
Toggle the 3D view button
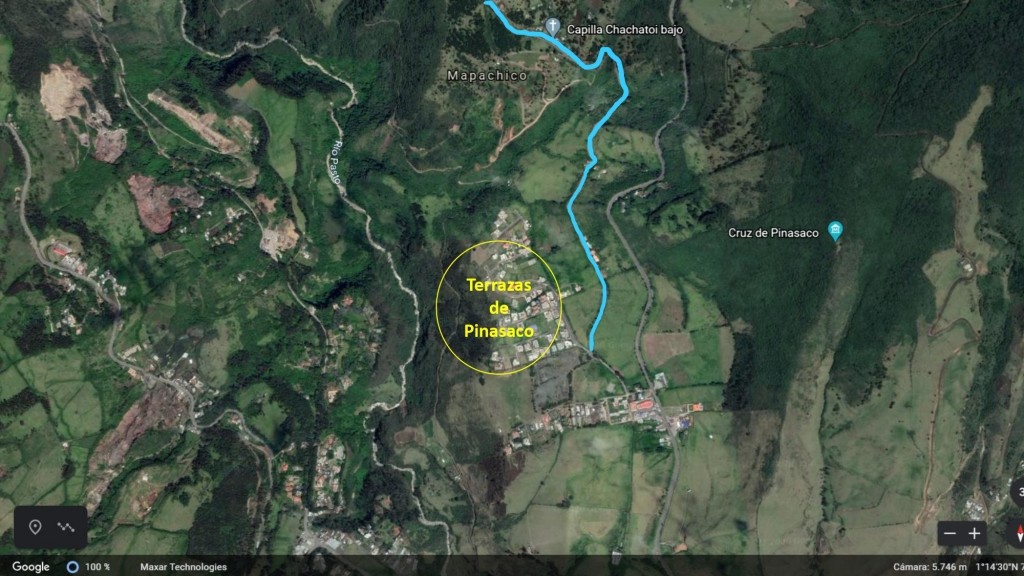[1018, 492]
